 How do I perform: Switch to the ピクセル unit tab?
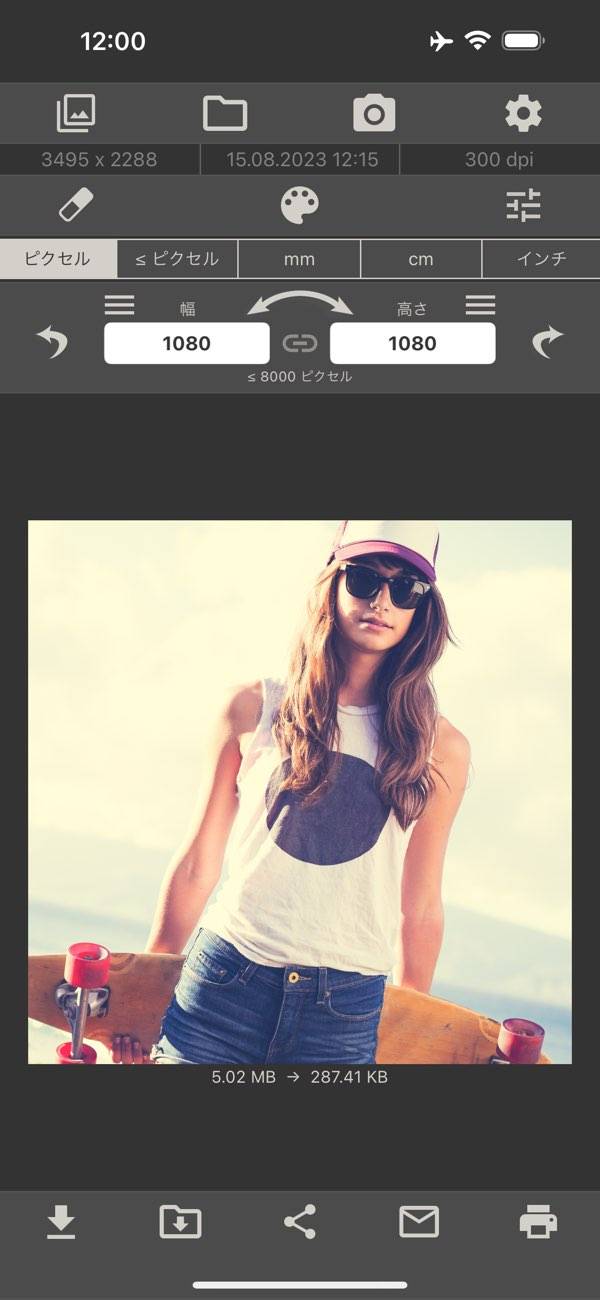point(58,259)
